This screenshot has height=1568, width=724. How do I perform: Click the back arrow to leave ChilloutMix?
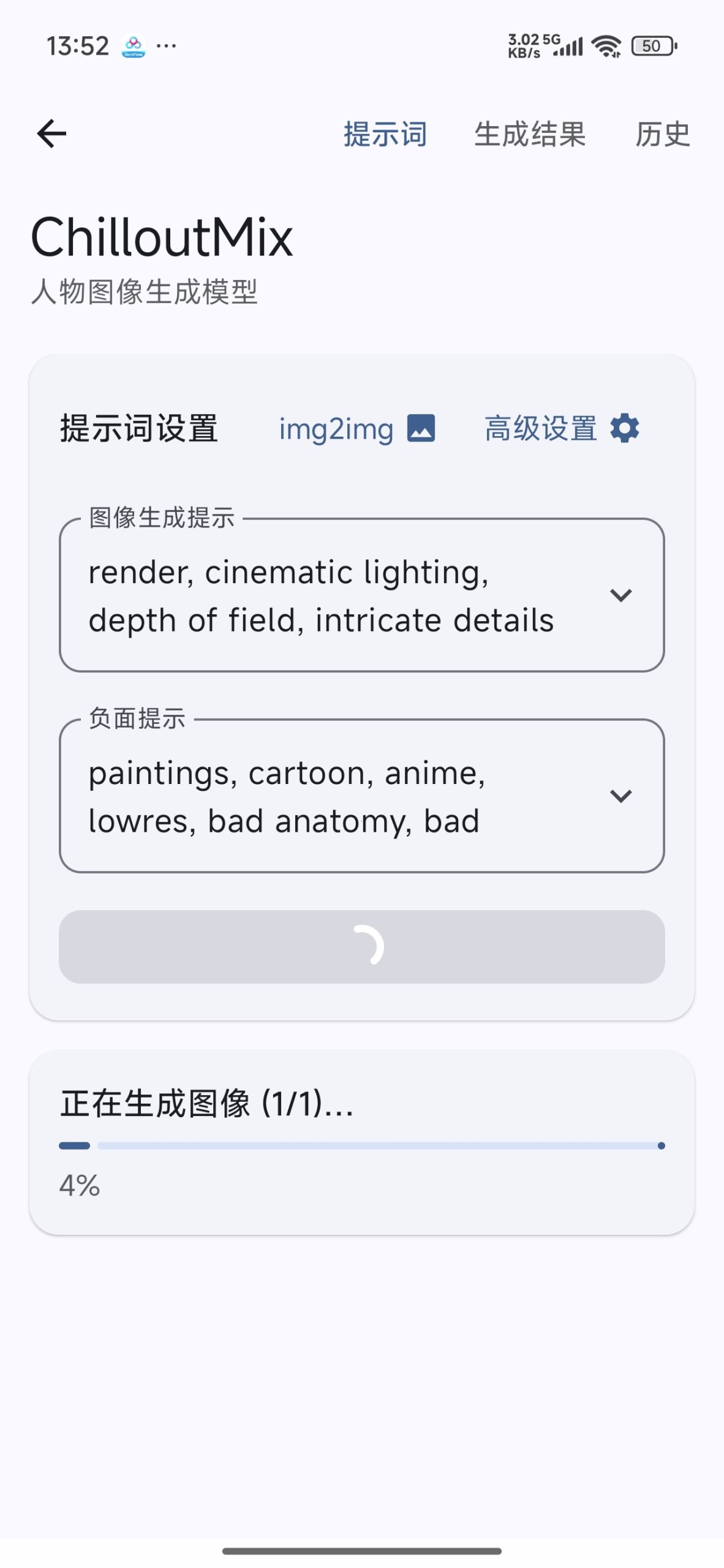51,134
